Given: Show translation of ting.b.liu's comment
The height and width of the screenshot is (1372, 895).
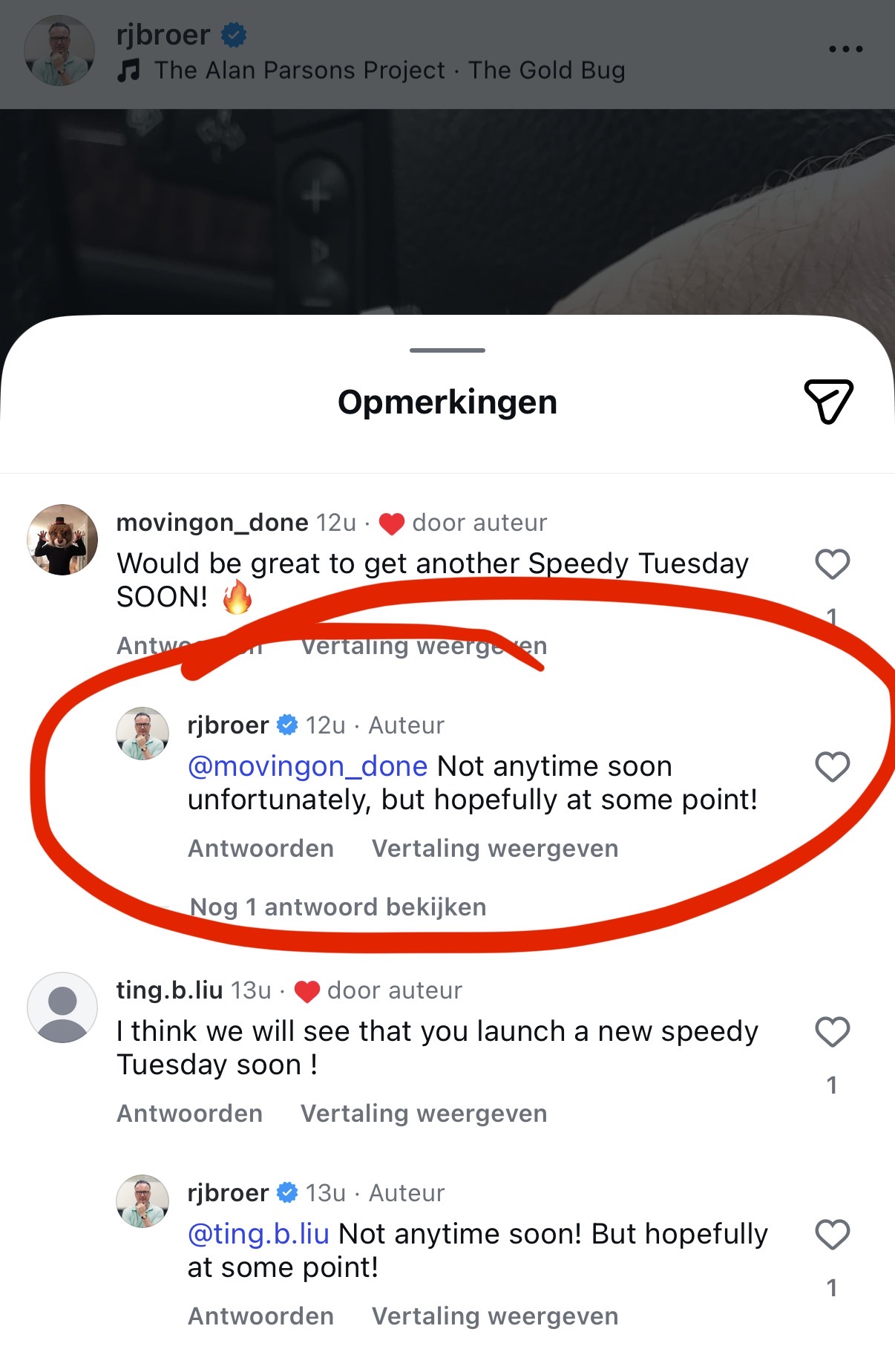Looking at the screenshot, I should [x=423, y=1113].
